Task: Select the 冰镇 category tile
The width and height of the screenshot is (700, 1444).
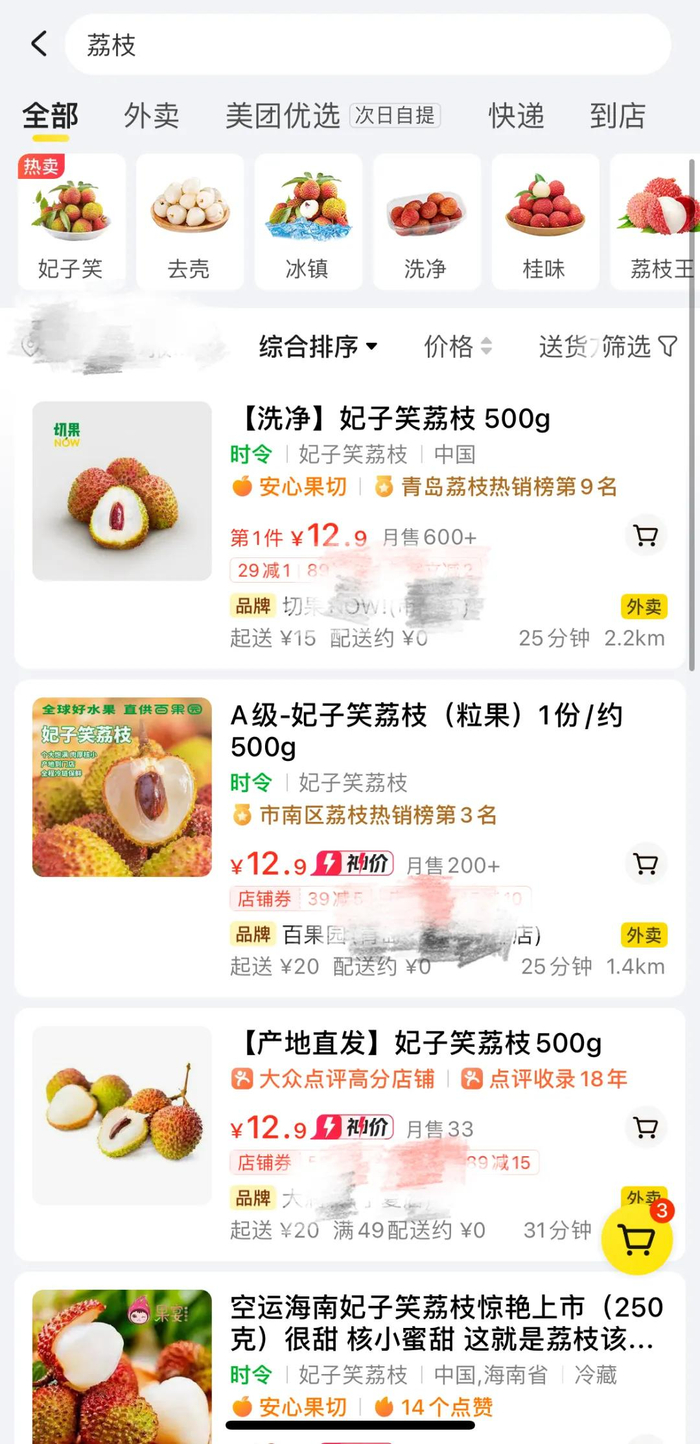Action: coord(307,222)
